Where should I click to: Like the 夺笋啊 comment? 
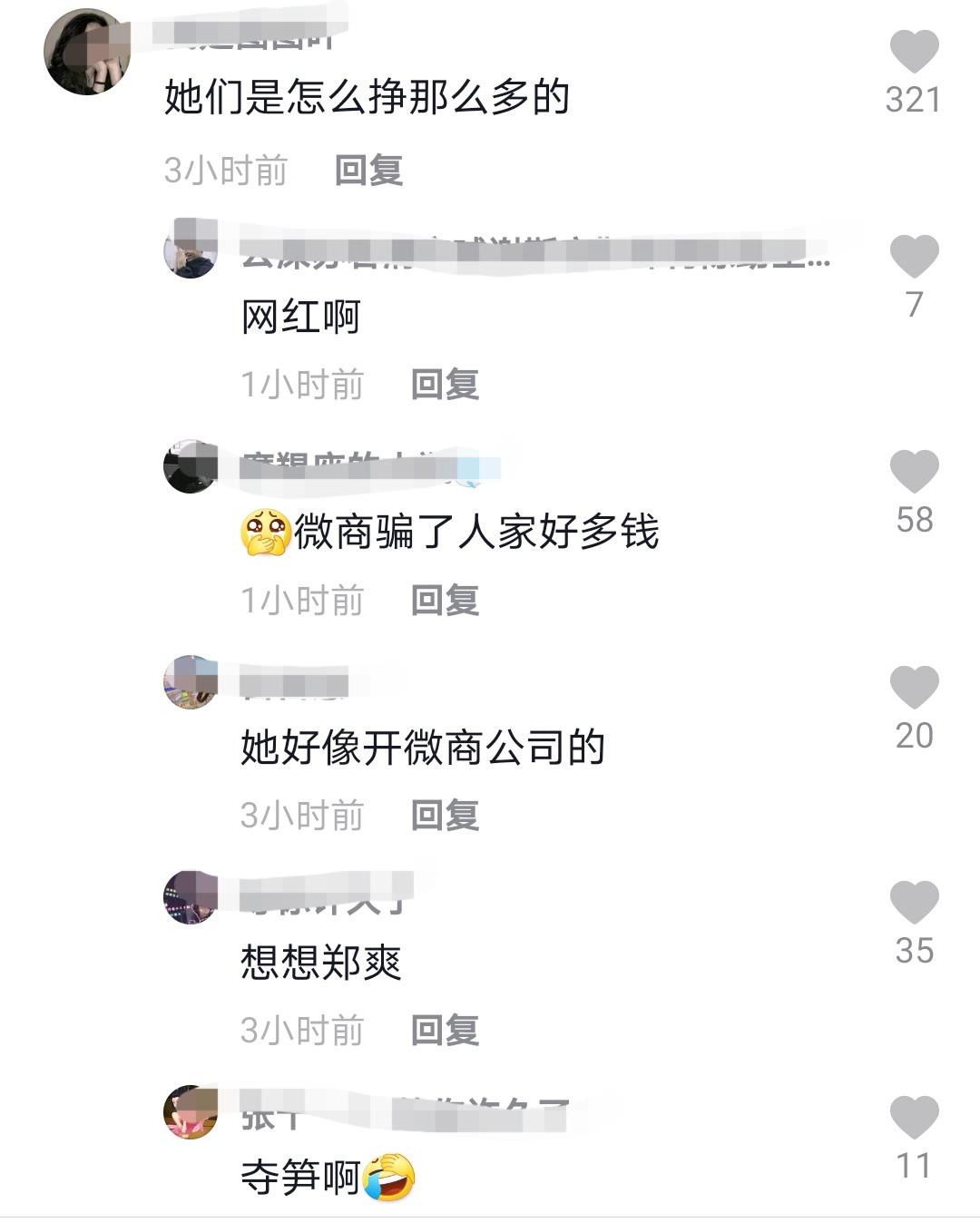914,1118
